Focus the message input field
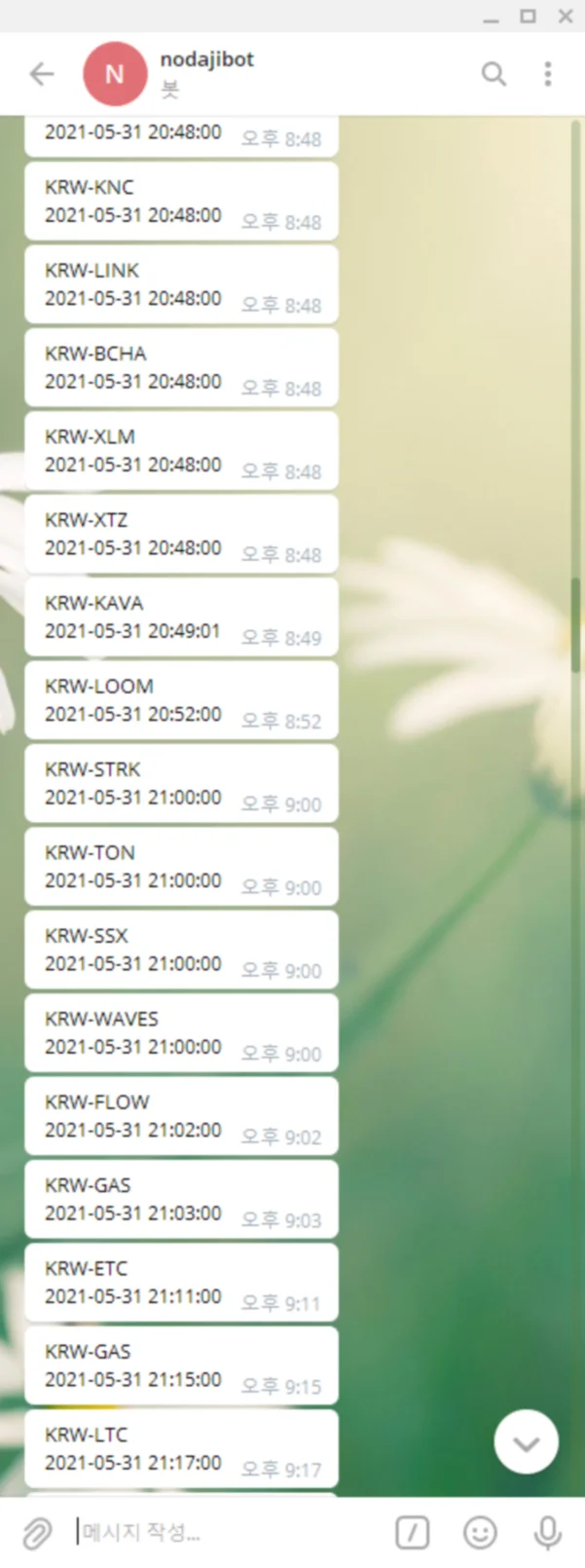 [x=224, y=1533]
